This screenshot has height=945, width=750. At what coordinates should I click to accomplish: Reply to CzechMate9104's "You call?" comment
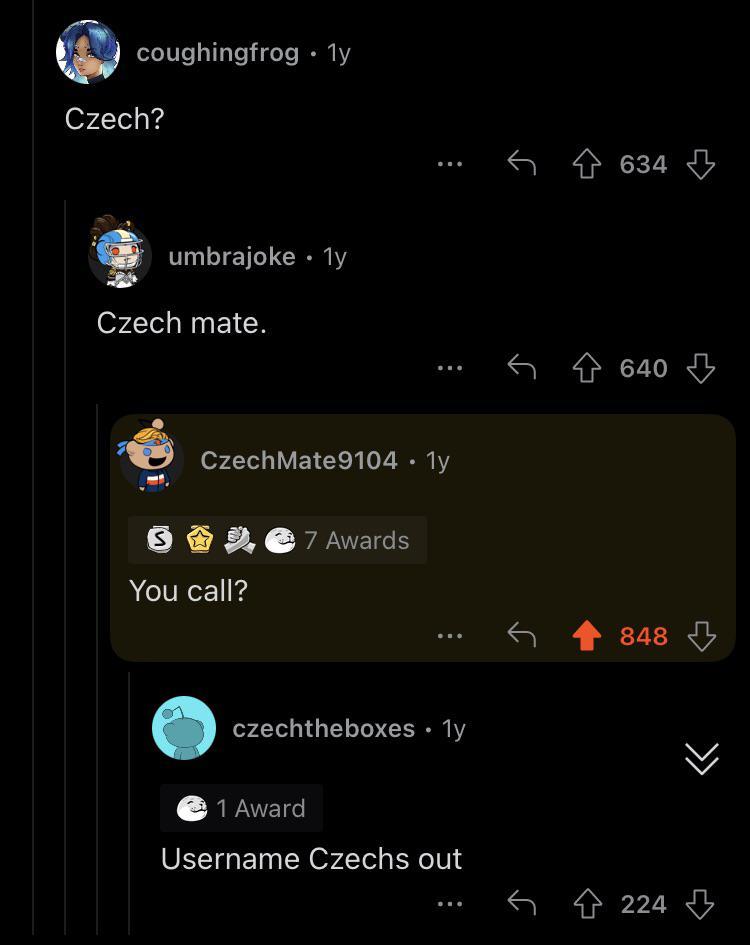click(520, 635)
